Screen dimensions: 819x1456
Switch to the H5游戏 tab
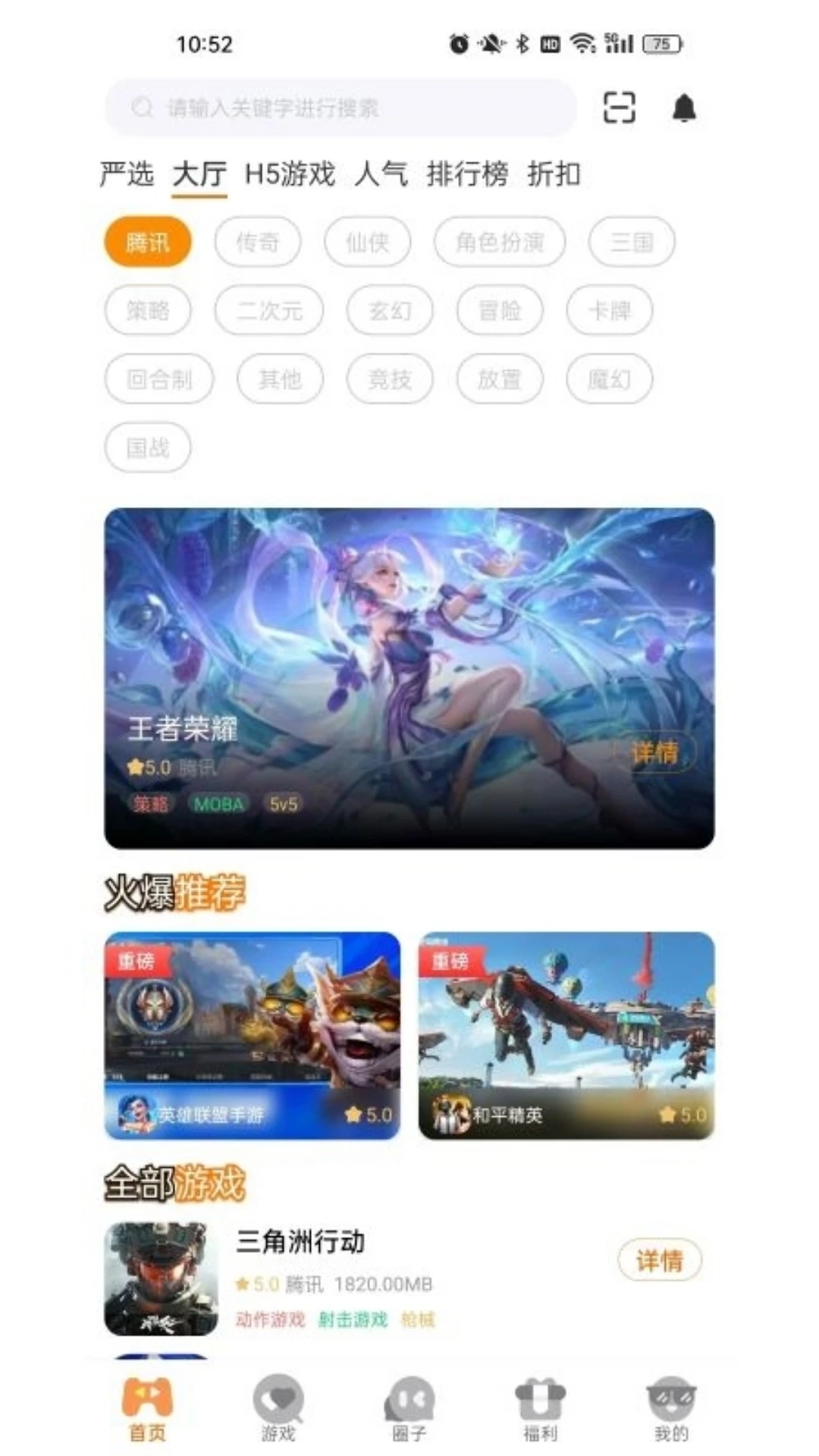tap(290, 174)
